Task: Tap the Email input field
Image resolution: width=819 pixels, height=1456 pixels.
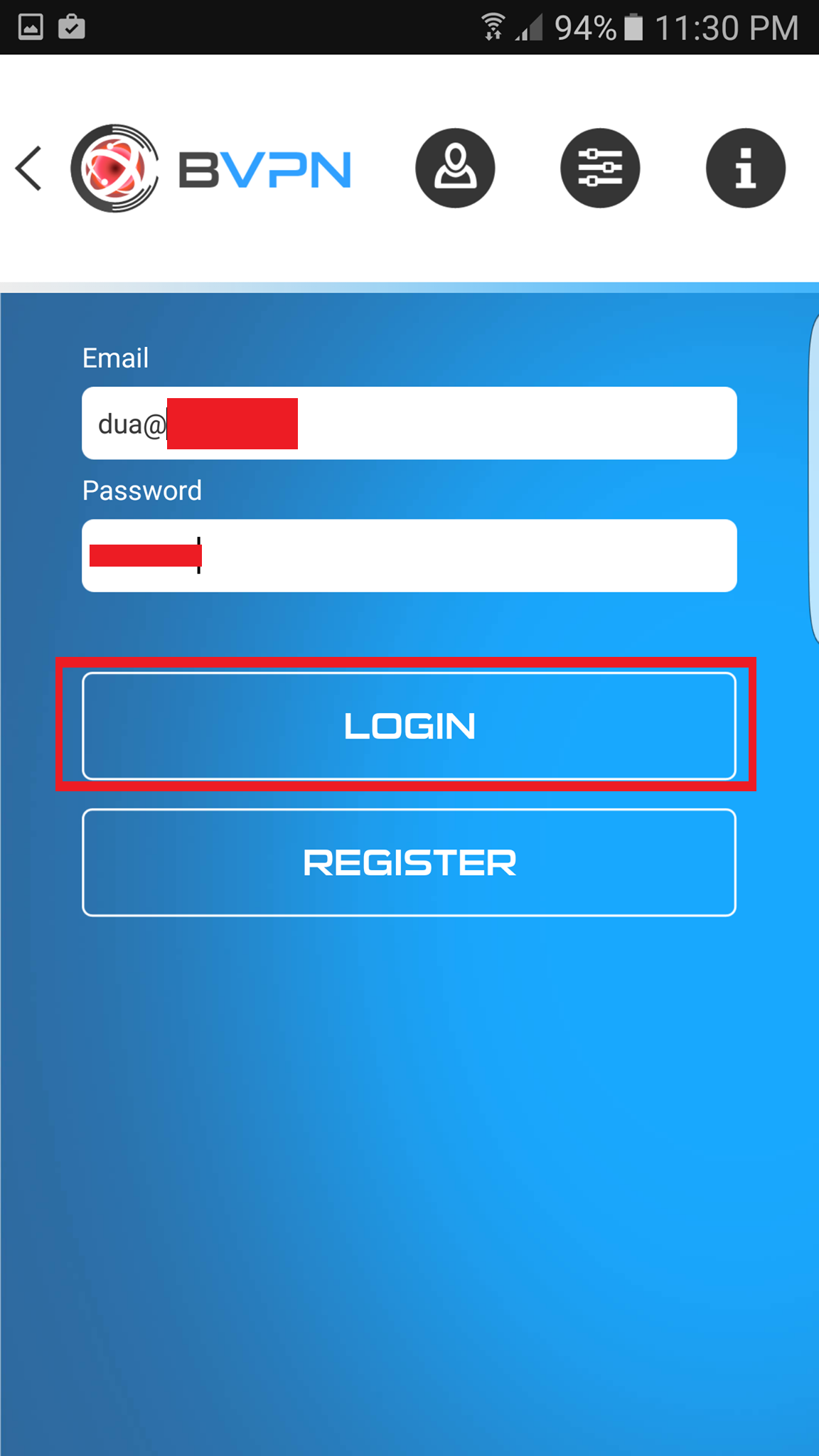Action: pos(409,423)
